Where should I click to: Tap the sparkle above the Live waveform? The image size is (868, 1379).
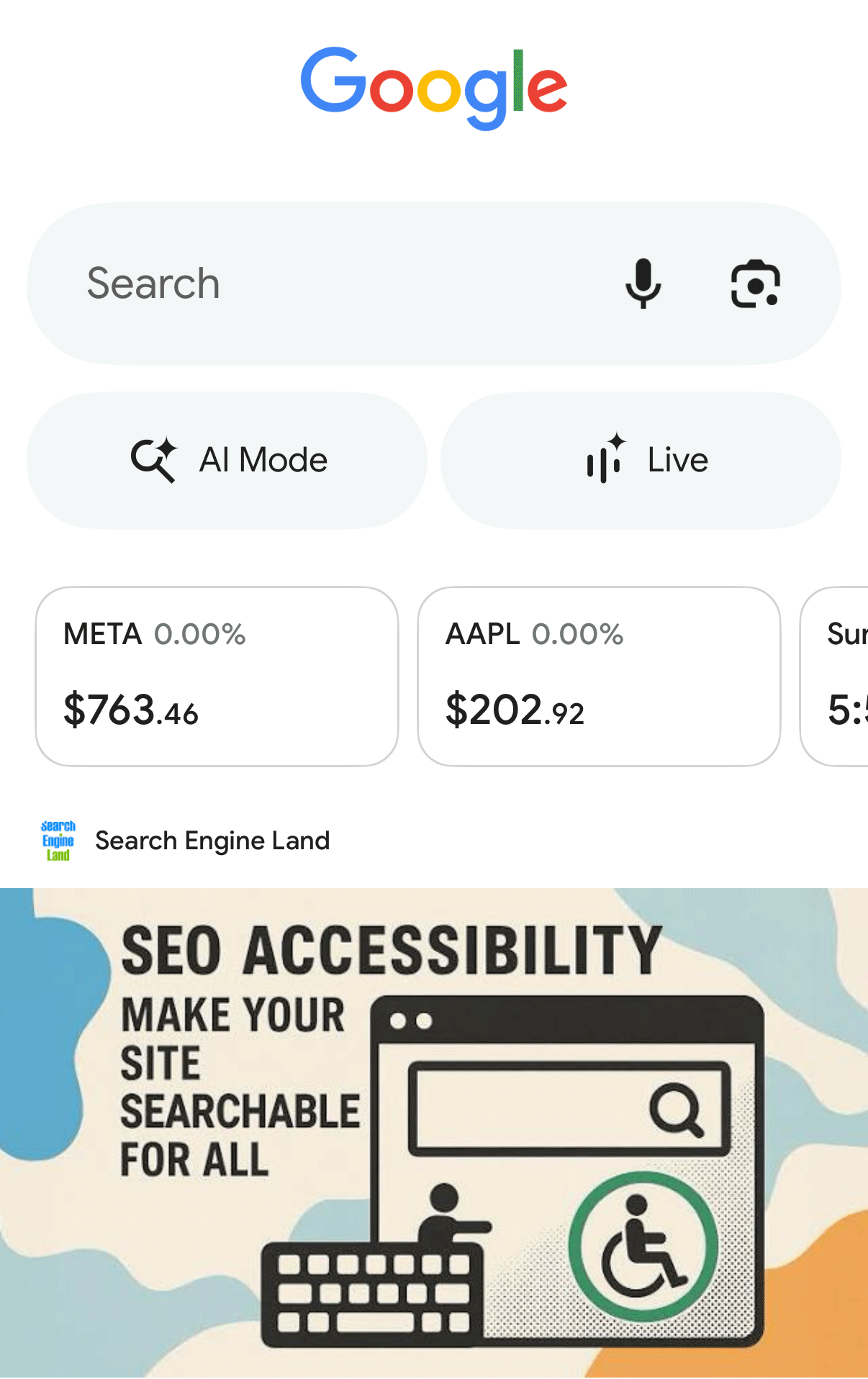[618, 440]
